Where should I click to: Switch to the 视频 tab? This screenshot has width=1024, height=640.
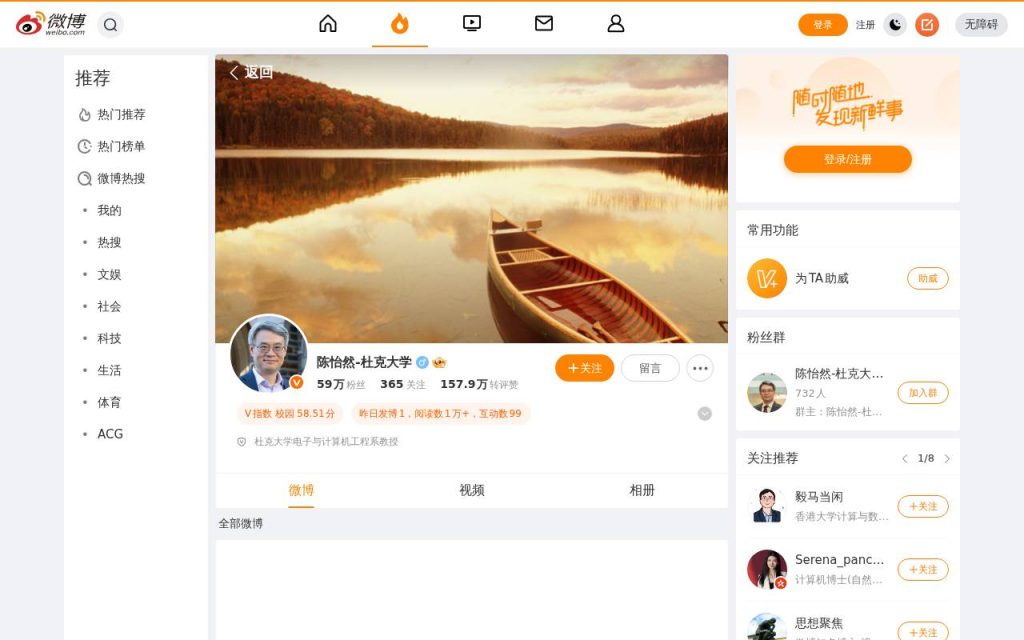tap(472, 490)
